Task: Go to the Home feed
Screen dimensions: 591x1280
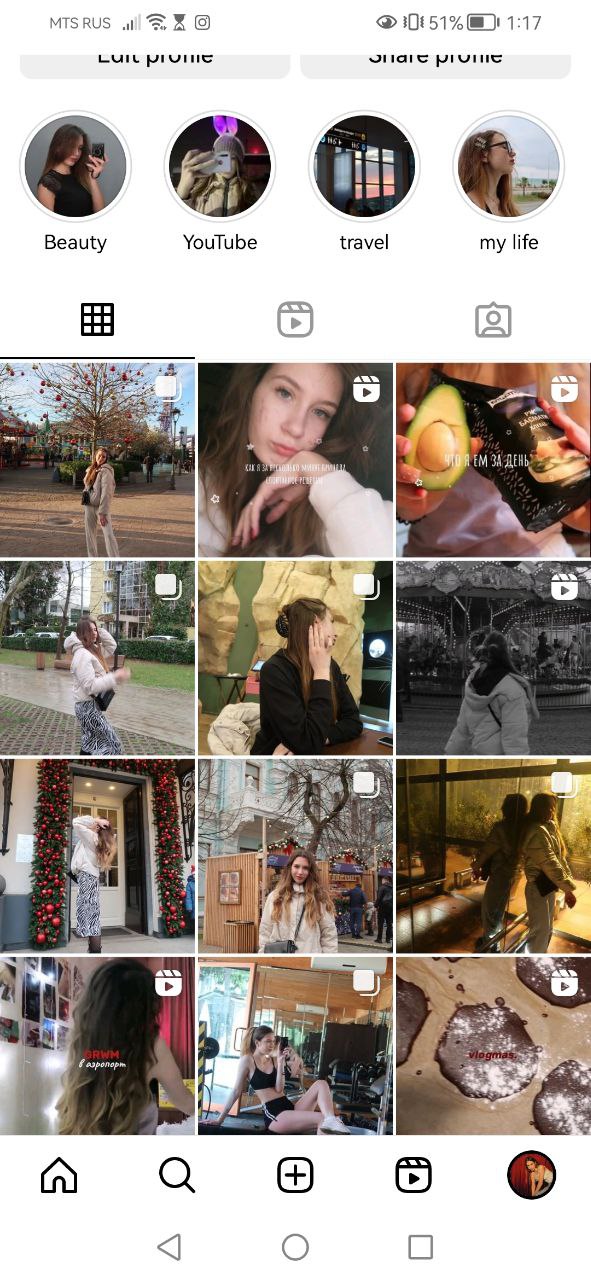Action: point(59,1175)
